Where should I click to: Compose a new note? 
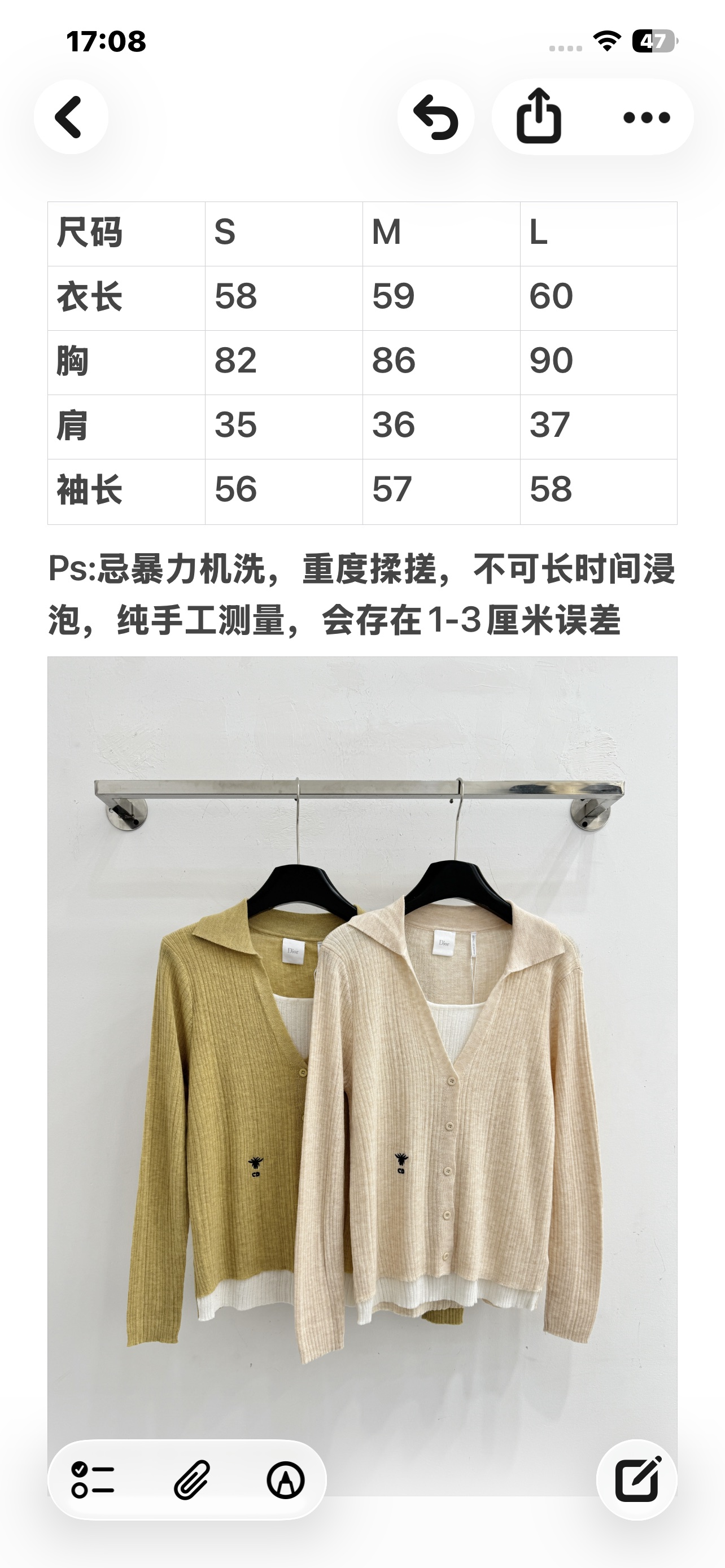point(637,1479)
